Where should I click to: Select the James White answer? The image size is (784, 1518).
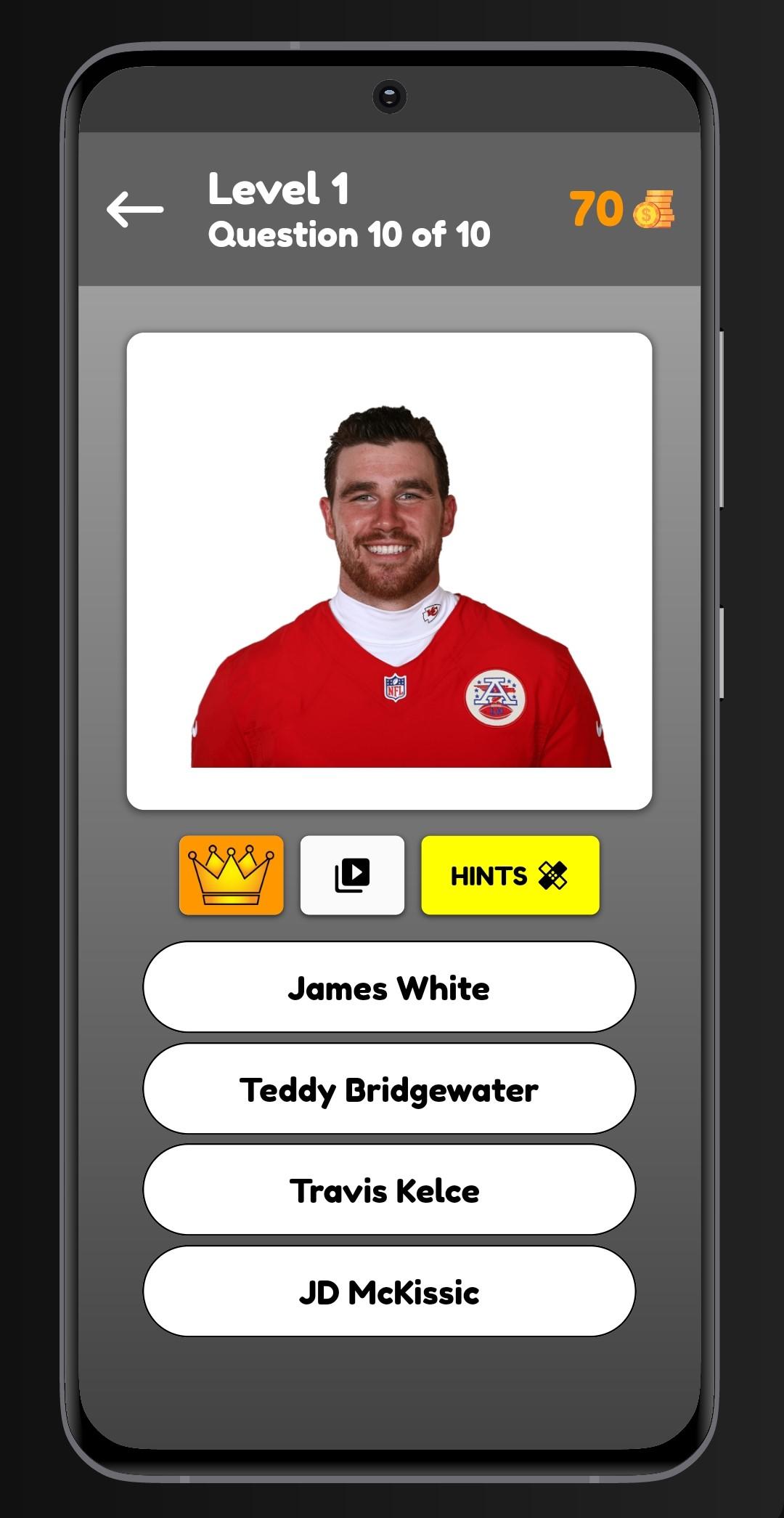(x=389, y=987)
